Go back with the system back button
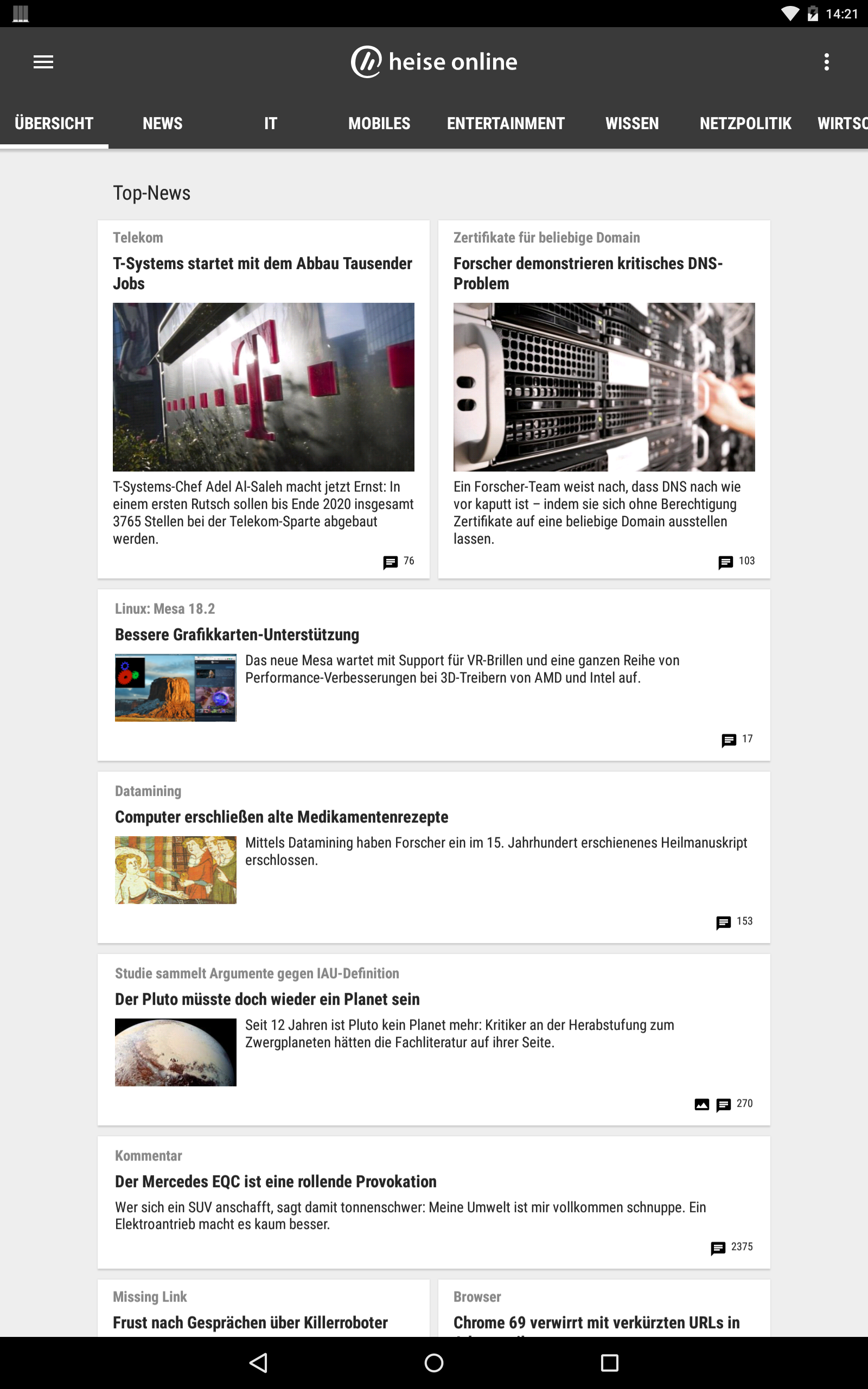The image size is (868, 1389). 259,1362
